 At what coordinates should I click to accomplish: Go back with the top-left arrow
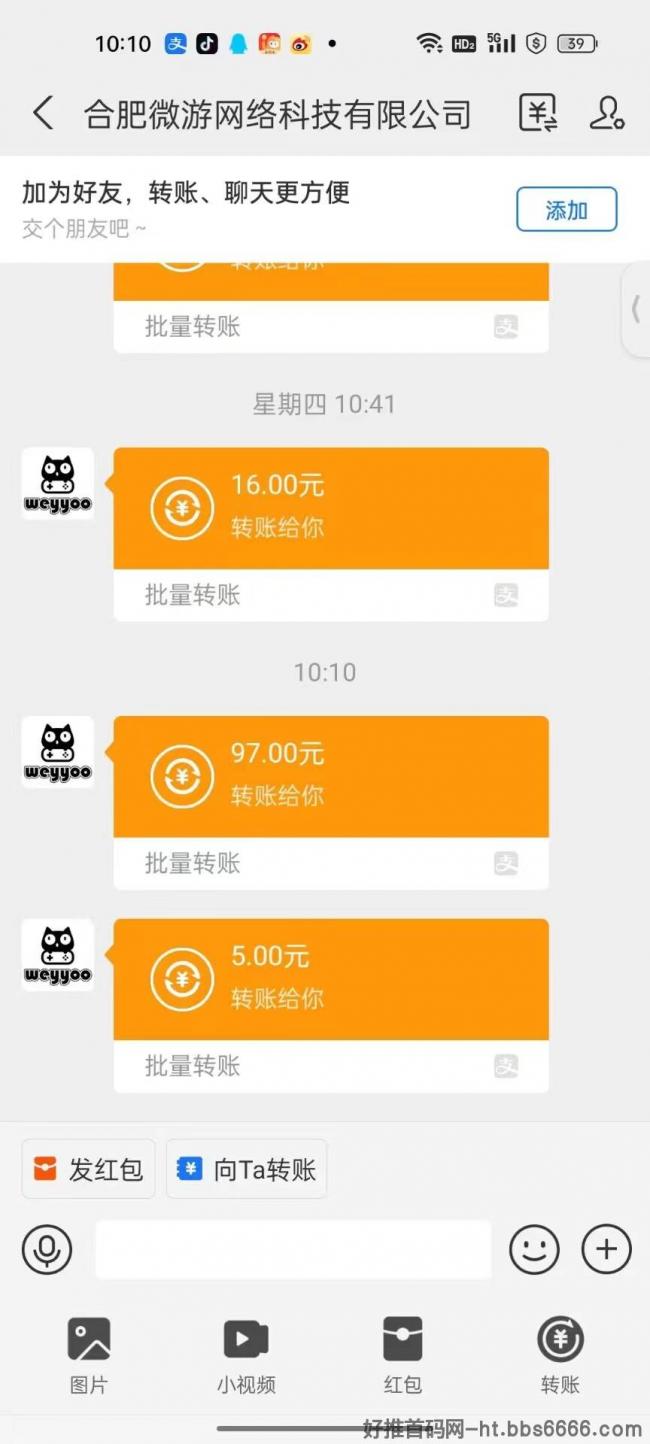point(43,113)
